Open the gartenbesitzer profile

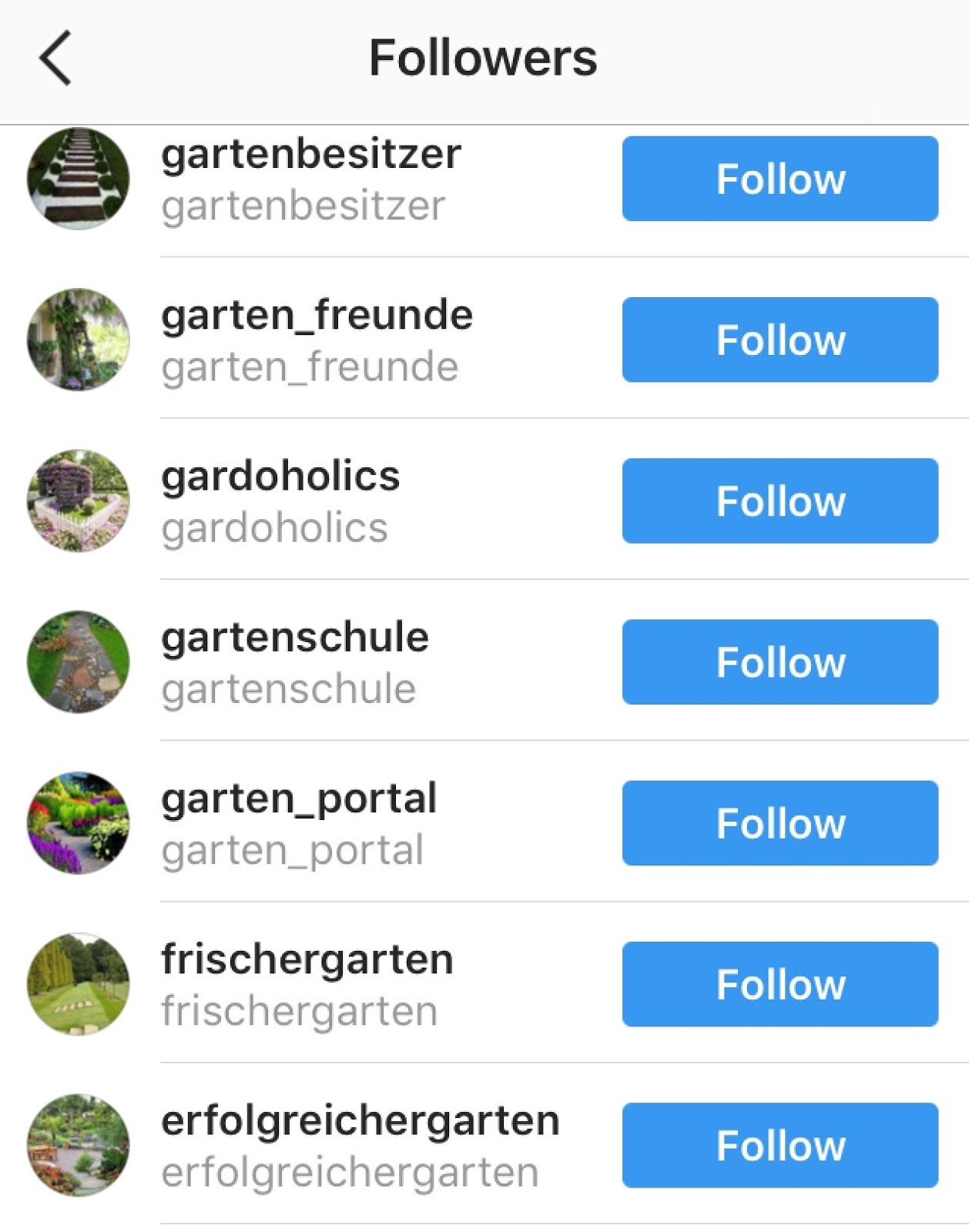tap(310, 155)
